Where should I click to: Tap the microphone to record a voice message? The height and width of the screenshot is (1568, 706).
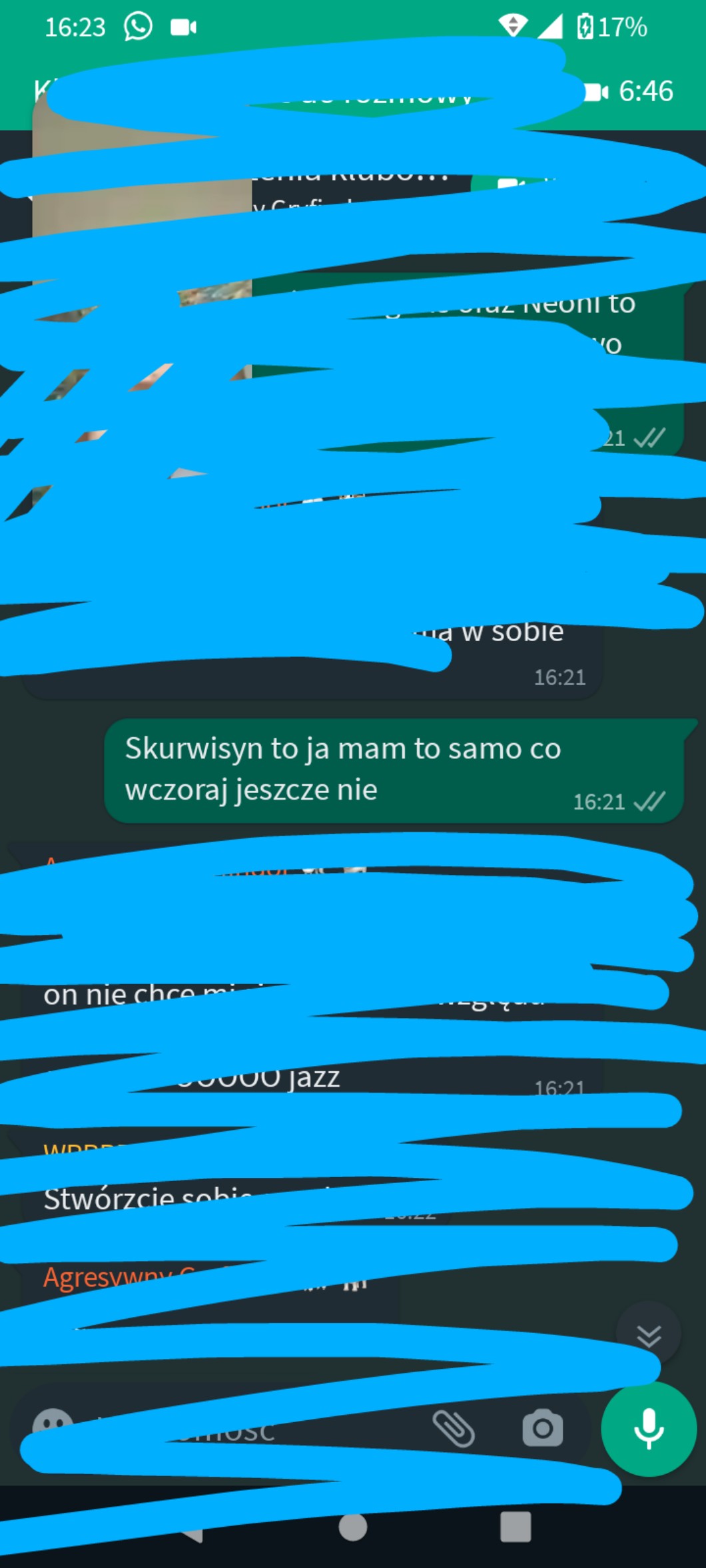pos(649,1428)
